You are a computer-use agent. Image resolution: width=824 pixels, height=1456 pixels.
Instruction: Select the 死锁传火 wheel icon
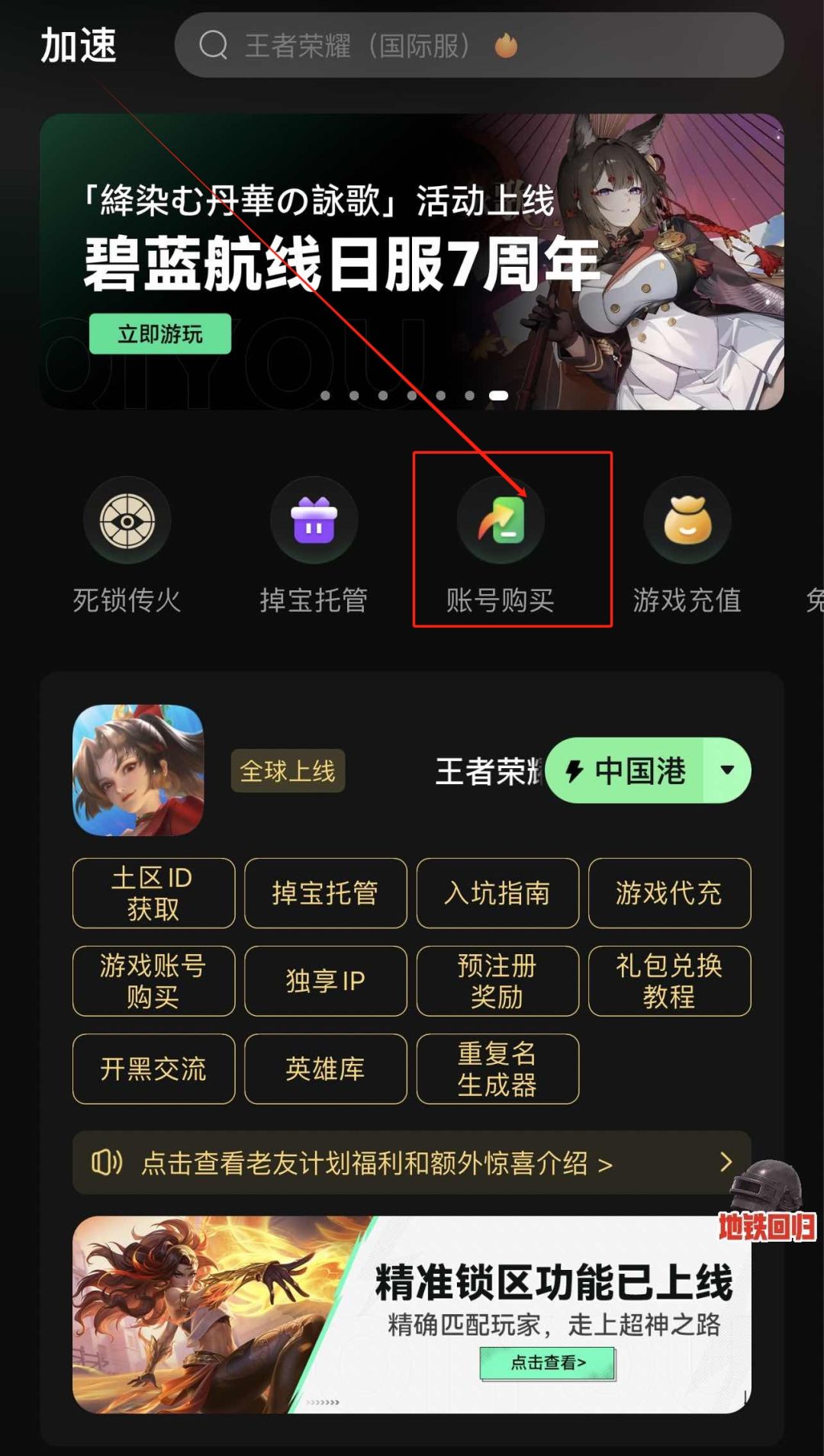(128, 521)
